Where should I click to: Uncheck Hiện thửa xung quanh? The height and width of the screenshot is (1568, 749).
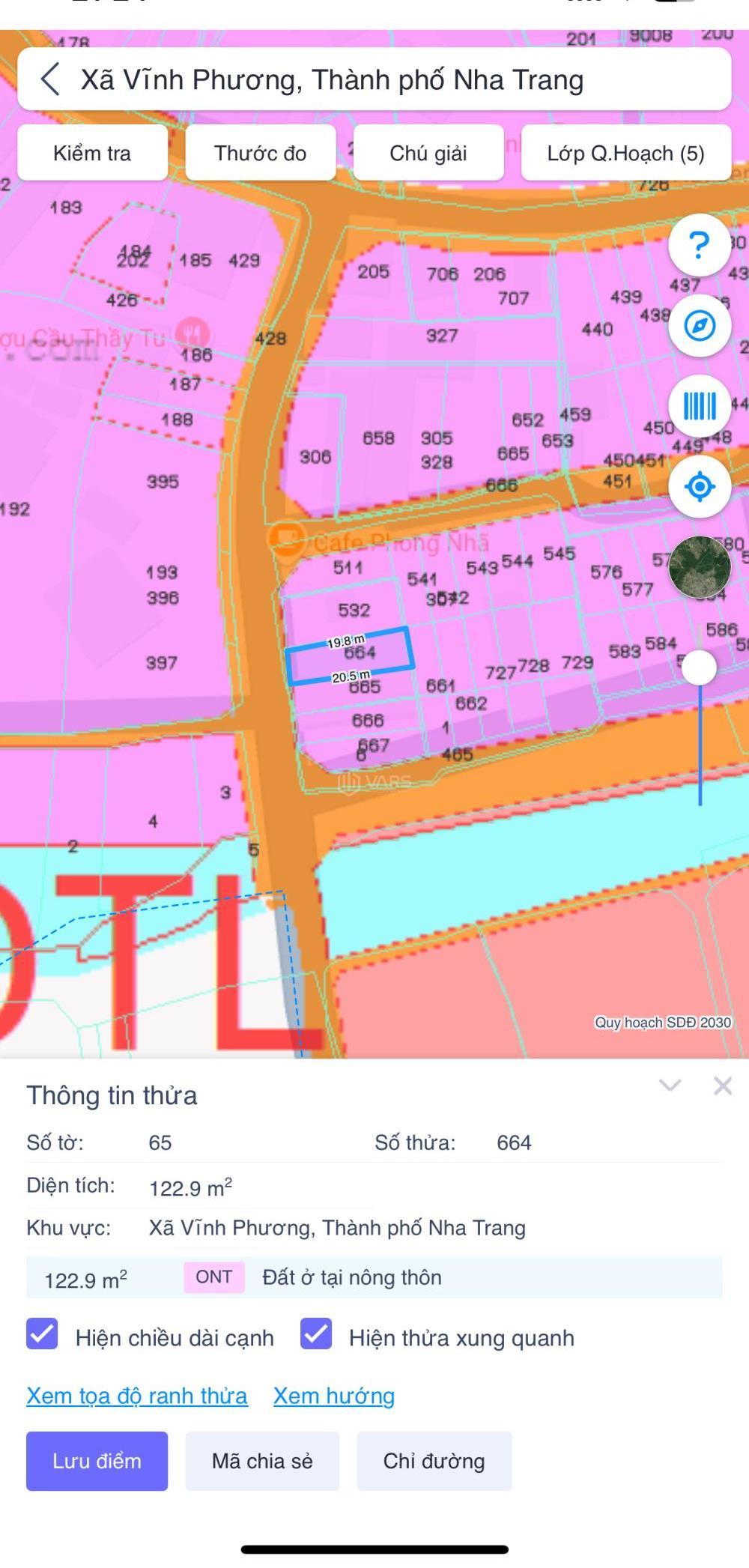pyautogui.click(x=316, y=1334)
